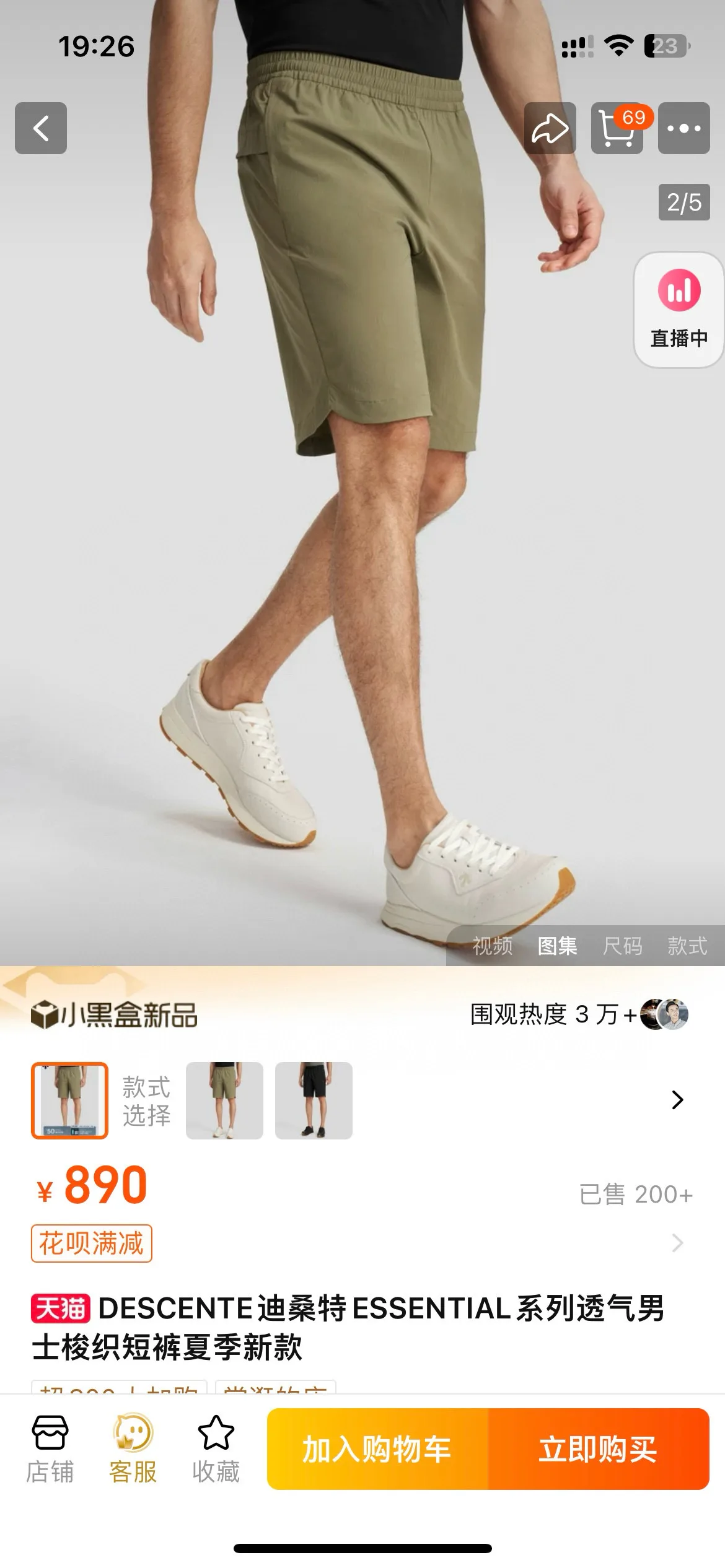Select the first olive shorts thumbnail
This screenshot has width=725, height=1568.
[70, 1100]
